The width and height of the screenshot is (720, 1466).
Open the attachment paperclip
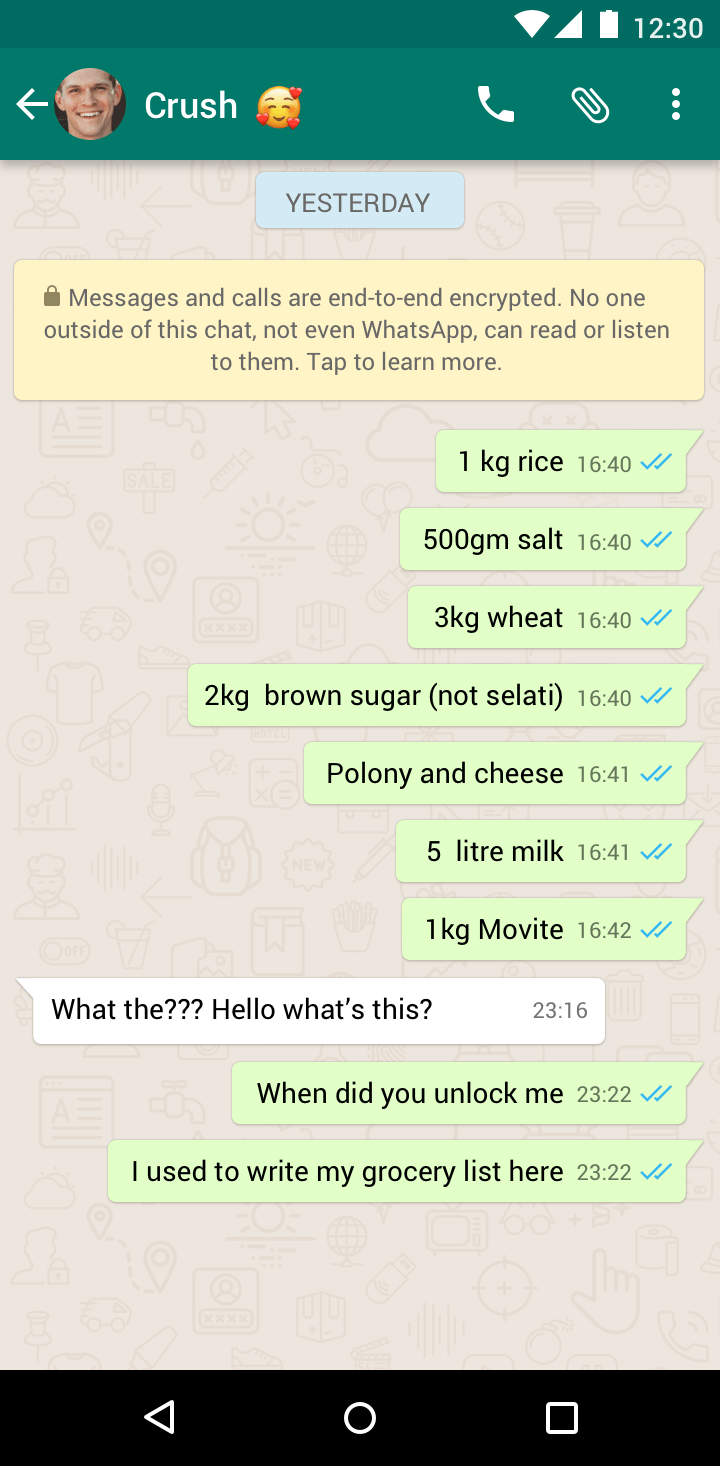tap(590, 104)
